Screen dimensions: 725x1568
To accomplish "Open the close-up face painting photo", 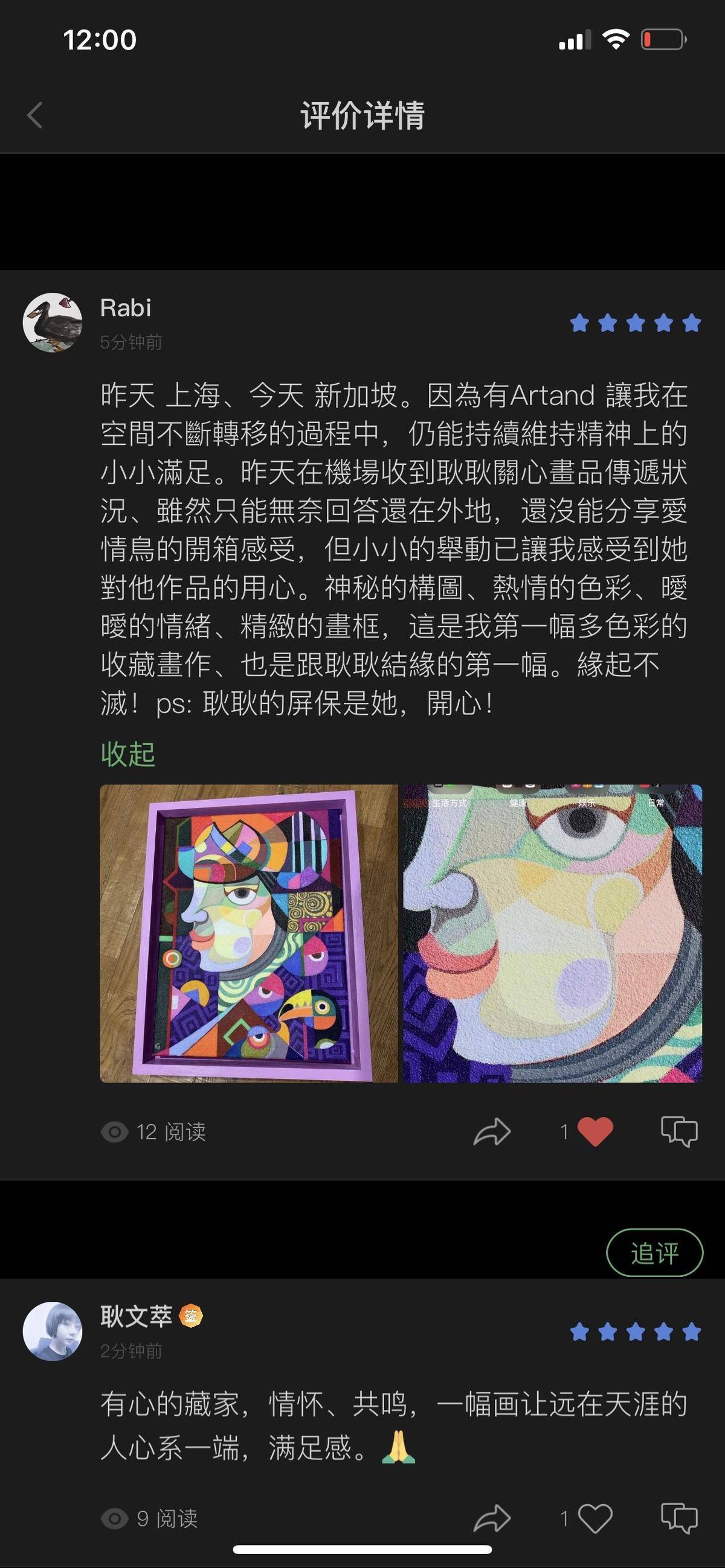I will click(553, 933).
